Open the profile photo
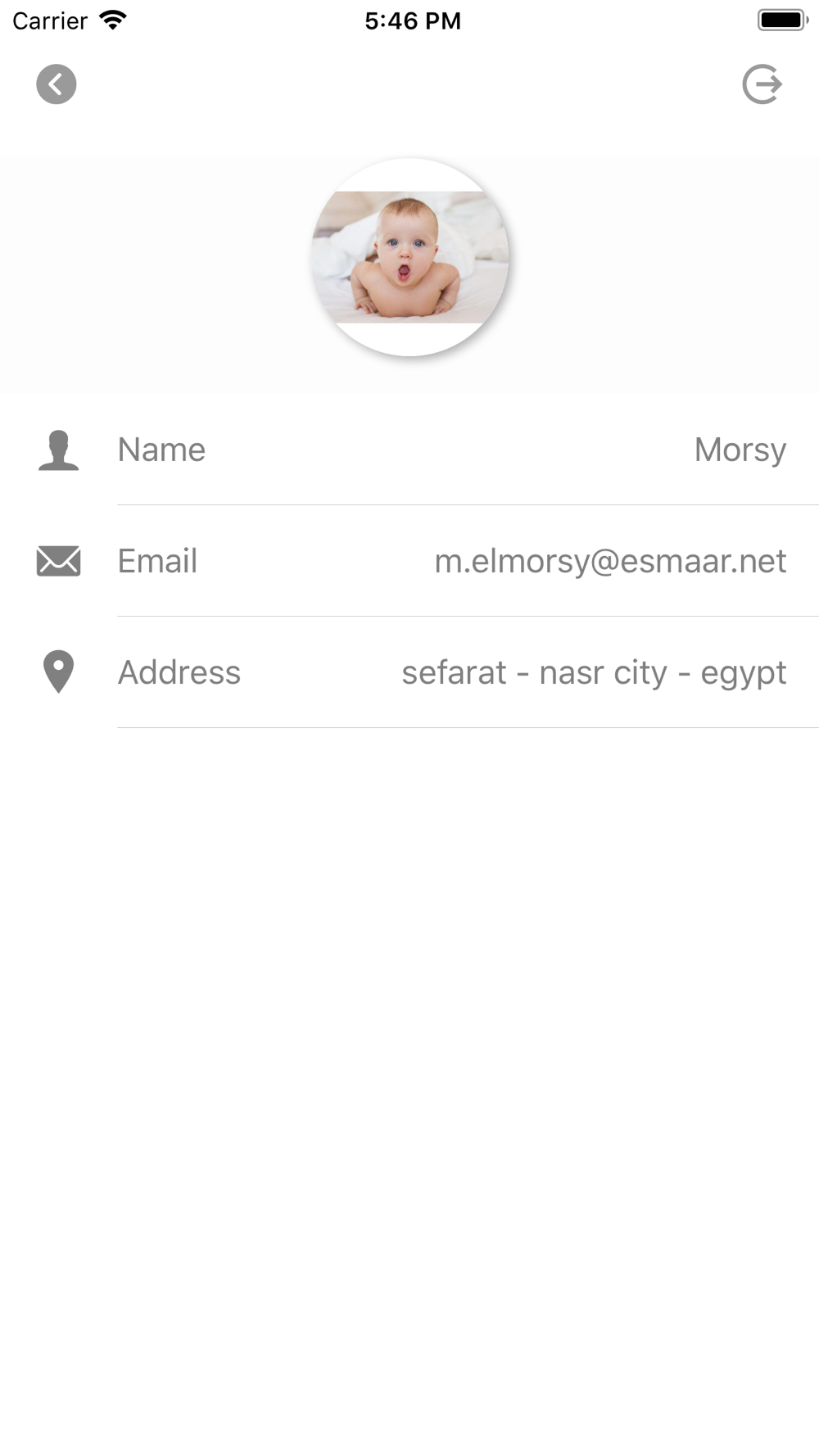The height and width of the screenshot is (1456, 819). (x=409, y=257)
